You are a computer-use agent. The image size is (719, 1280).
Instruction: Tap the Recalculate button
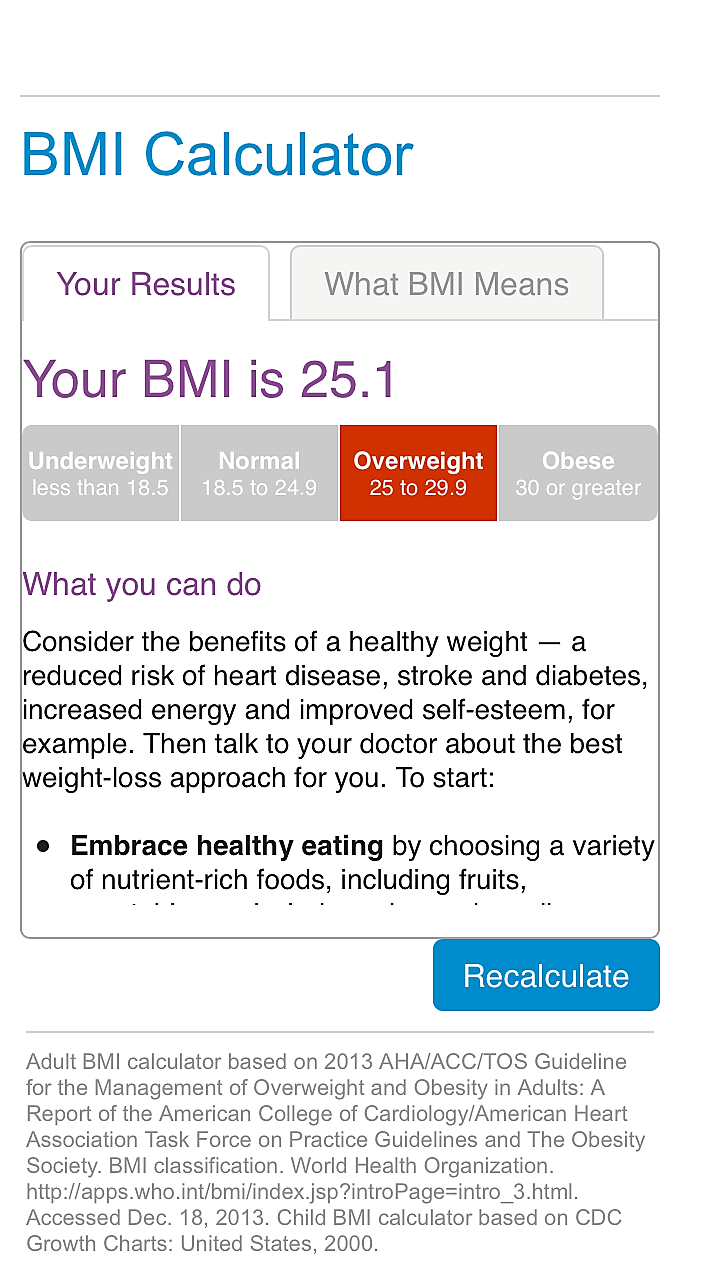coord(546,976)
